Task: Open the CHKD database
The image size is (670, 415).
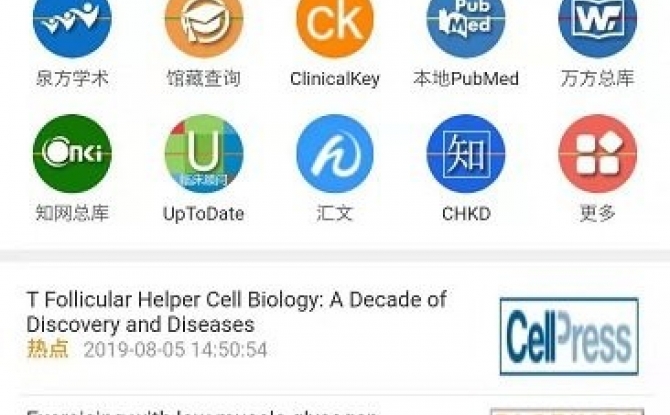Action: 466,155
